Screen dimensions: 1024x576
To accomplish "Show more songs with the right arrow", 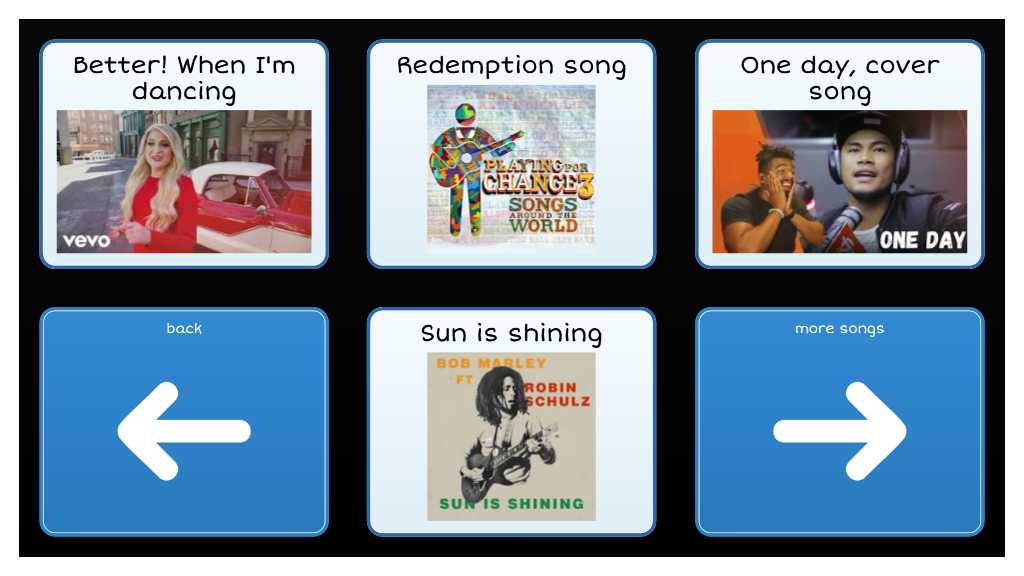I will [839, 422].
